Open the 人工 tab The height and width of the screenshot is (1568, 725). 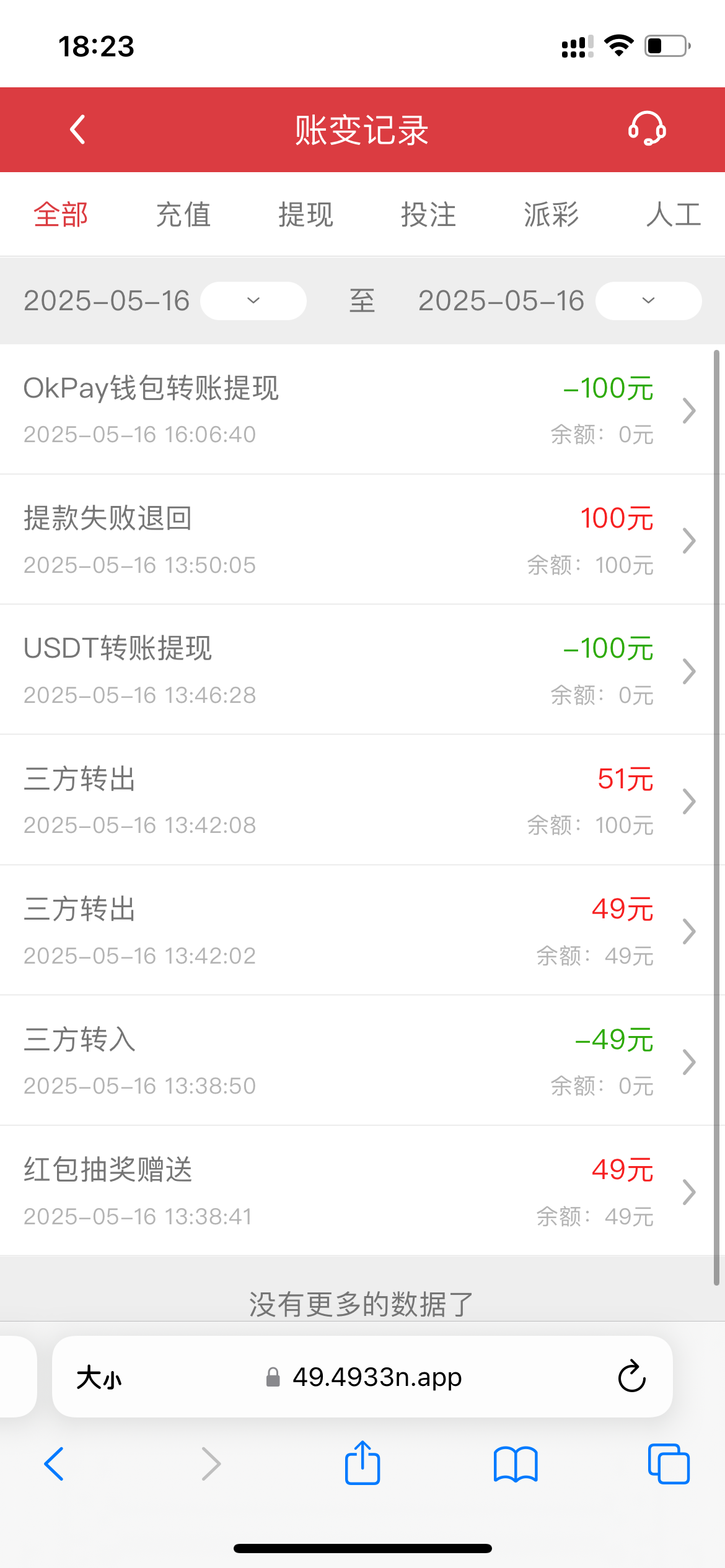[x=673, y=215]
